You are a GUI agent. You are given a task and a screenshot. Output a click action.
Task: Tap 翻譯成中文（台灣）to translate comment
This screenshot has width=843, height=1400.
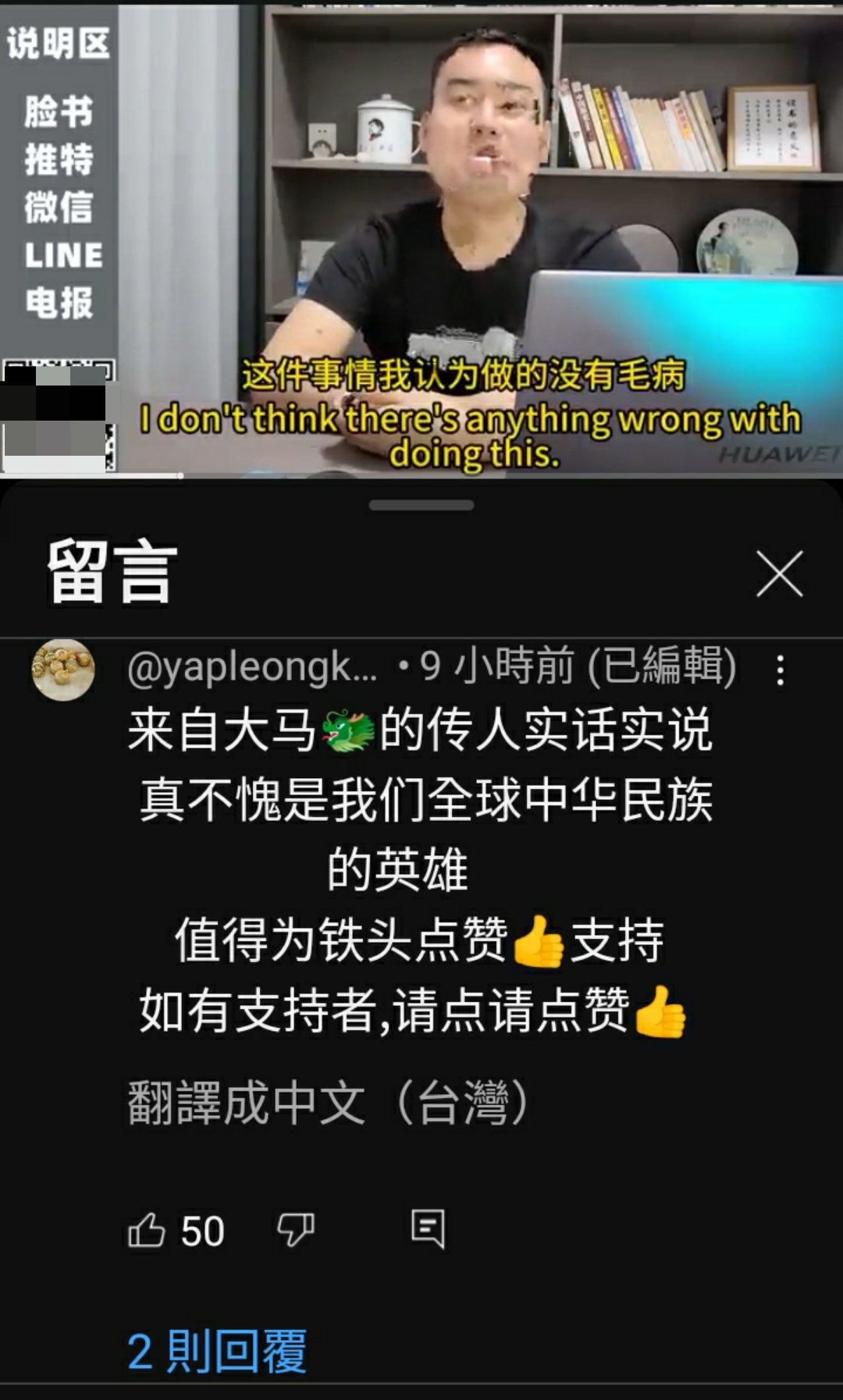coord(328,1103)
